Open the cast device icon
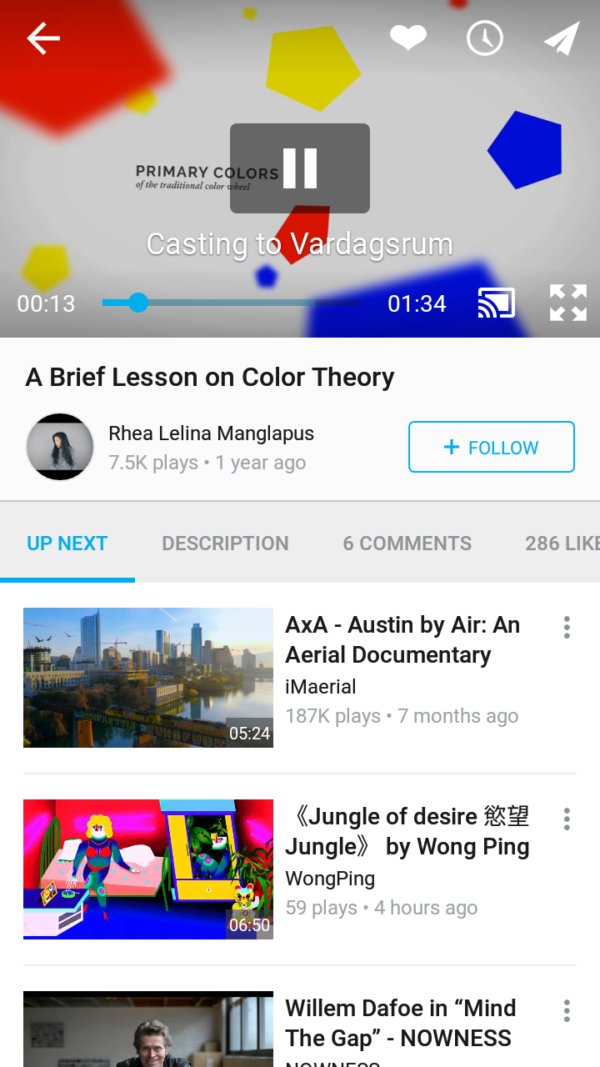This screenshot has height=1067, width=600. click(496, 303)
